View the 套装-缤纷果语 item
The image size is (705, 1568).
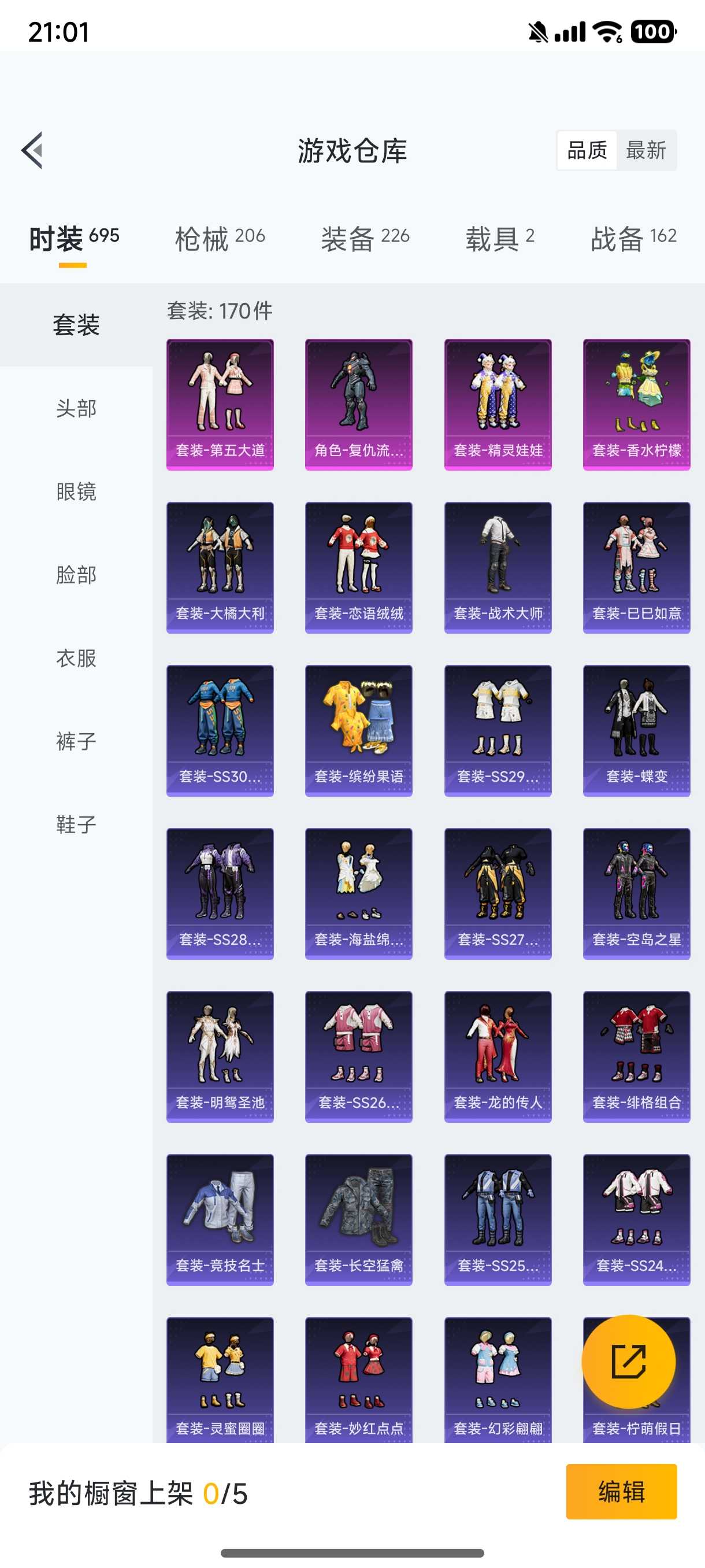[359, 731]
